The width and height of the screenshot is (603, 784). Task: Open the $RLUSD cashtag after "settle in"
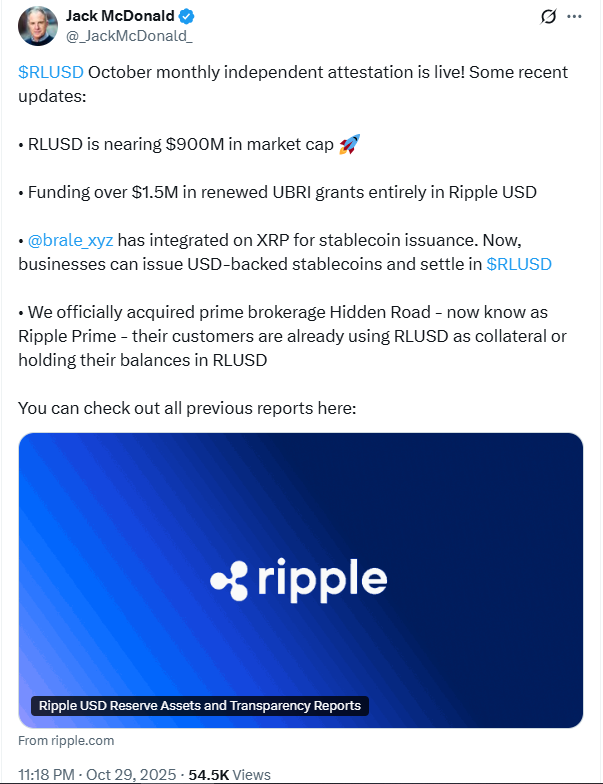coord(518,264)
